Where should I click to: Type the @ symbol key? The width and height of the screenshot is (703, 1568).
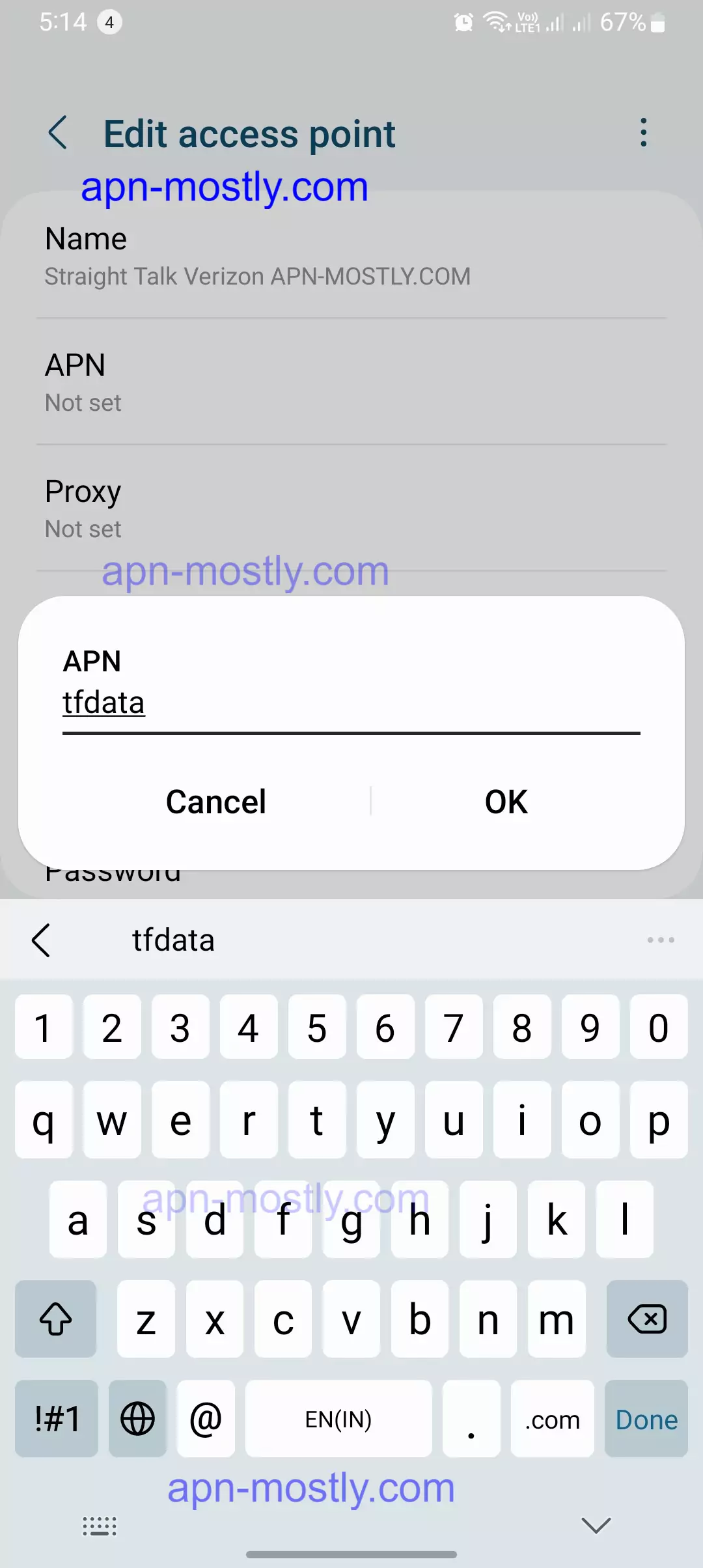[206, 1420]
